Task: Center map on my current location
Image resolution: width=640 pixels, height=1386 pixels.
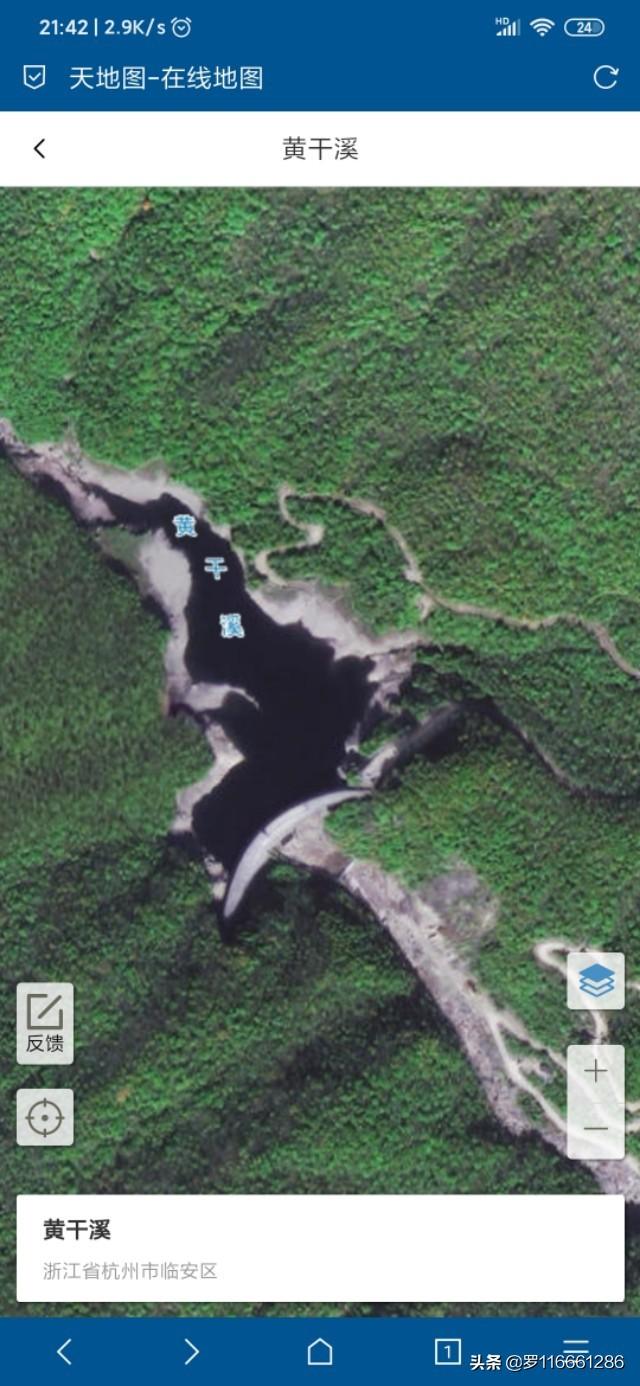Action: click(45, 1117)
